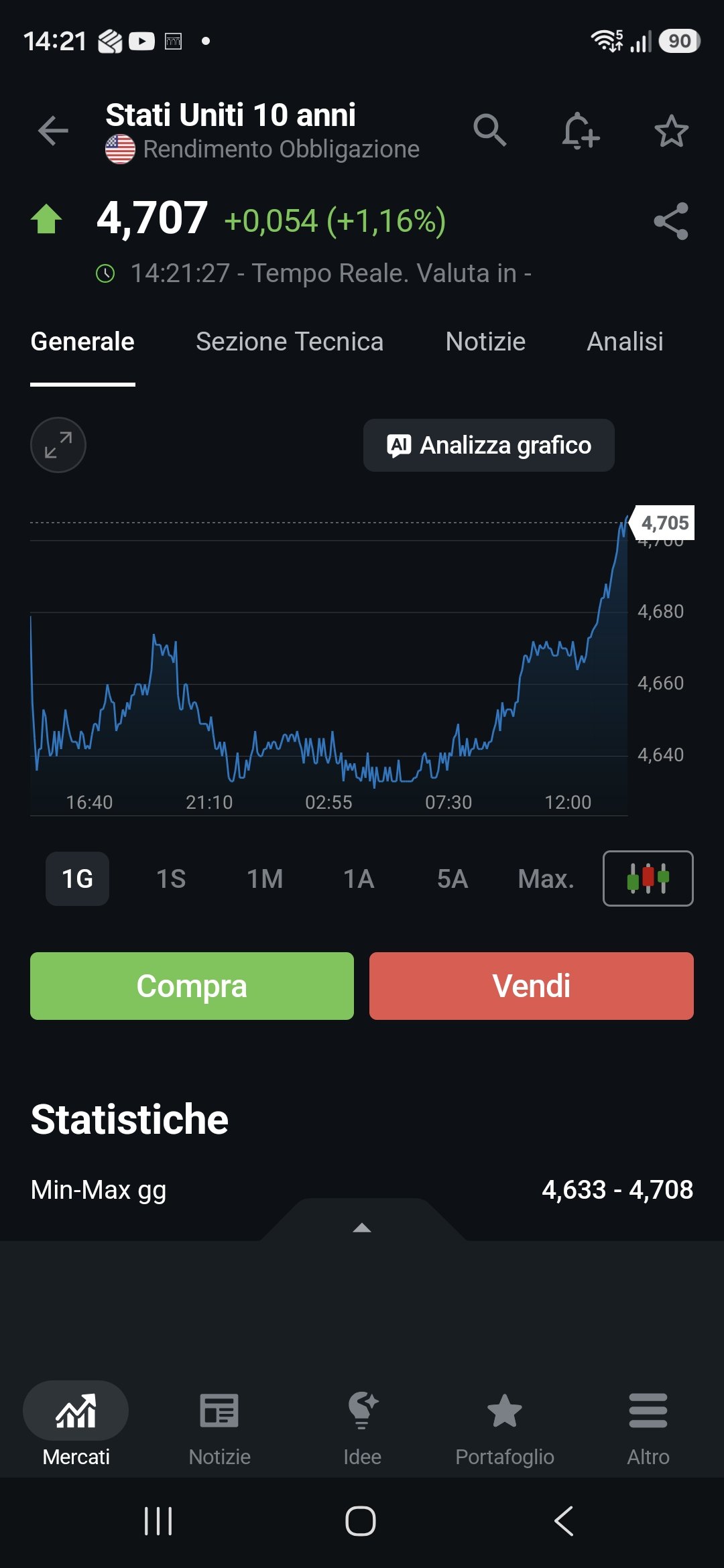The height and width of the screenshot is (1568, 724).
Task: Select the 1M chart timeframe
Action: coord(265,878)
